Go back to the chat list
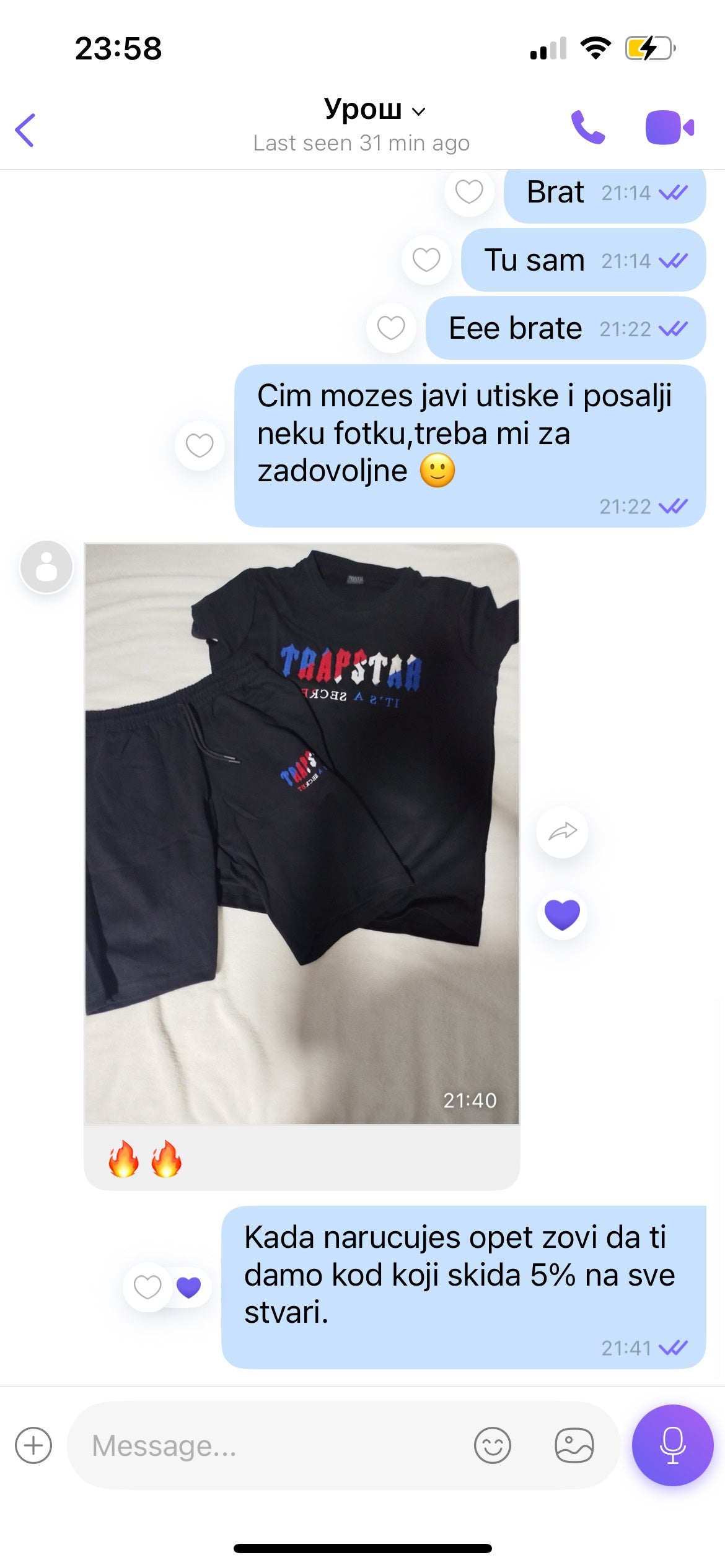Screen dimensions: 725x1568 coord(25,130)
